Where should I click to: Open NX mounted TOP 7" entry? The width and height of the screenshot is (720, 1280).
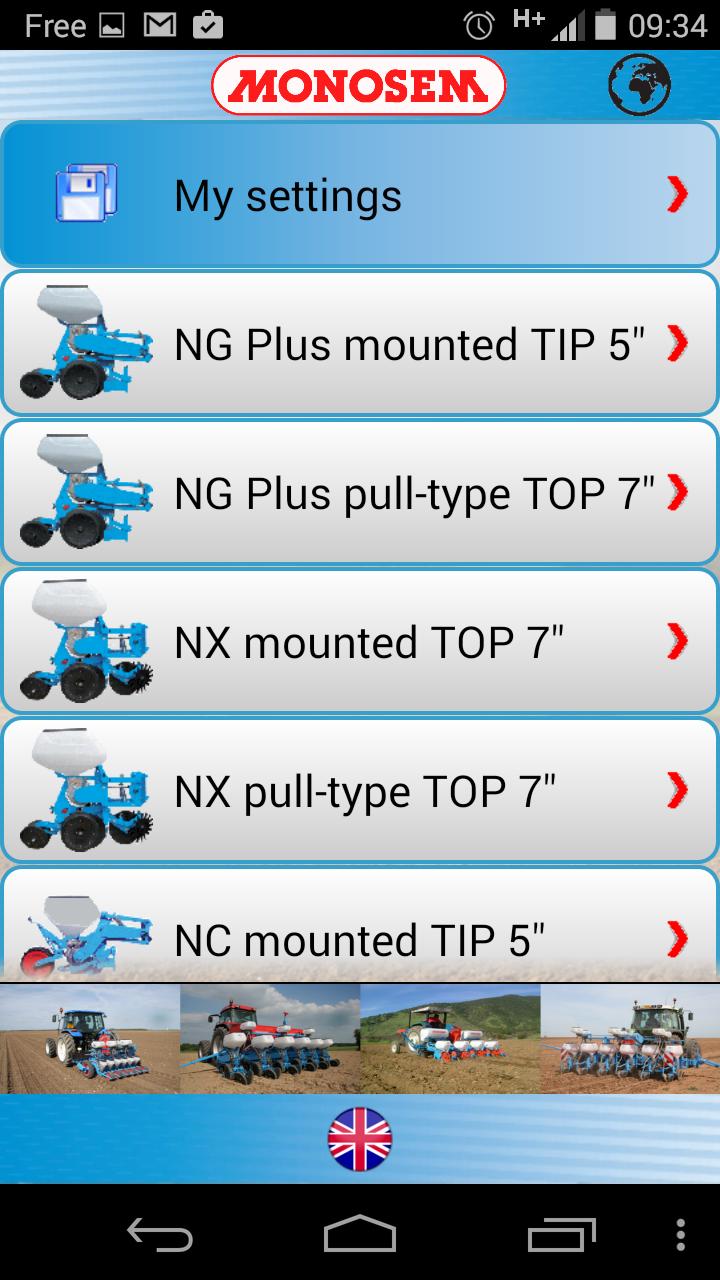click(360, 641)
